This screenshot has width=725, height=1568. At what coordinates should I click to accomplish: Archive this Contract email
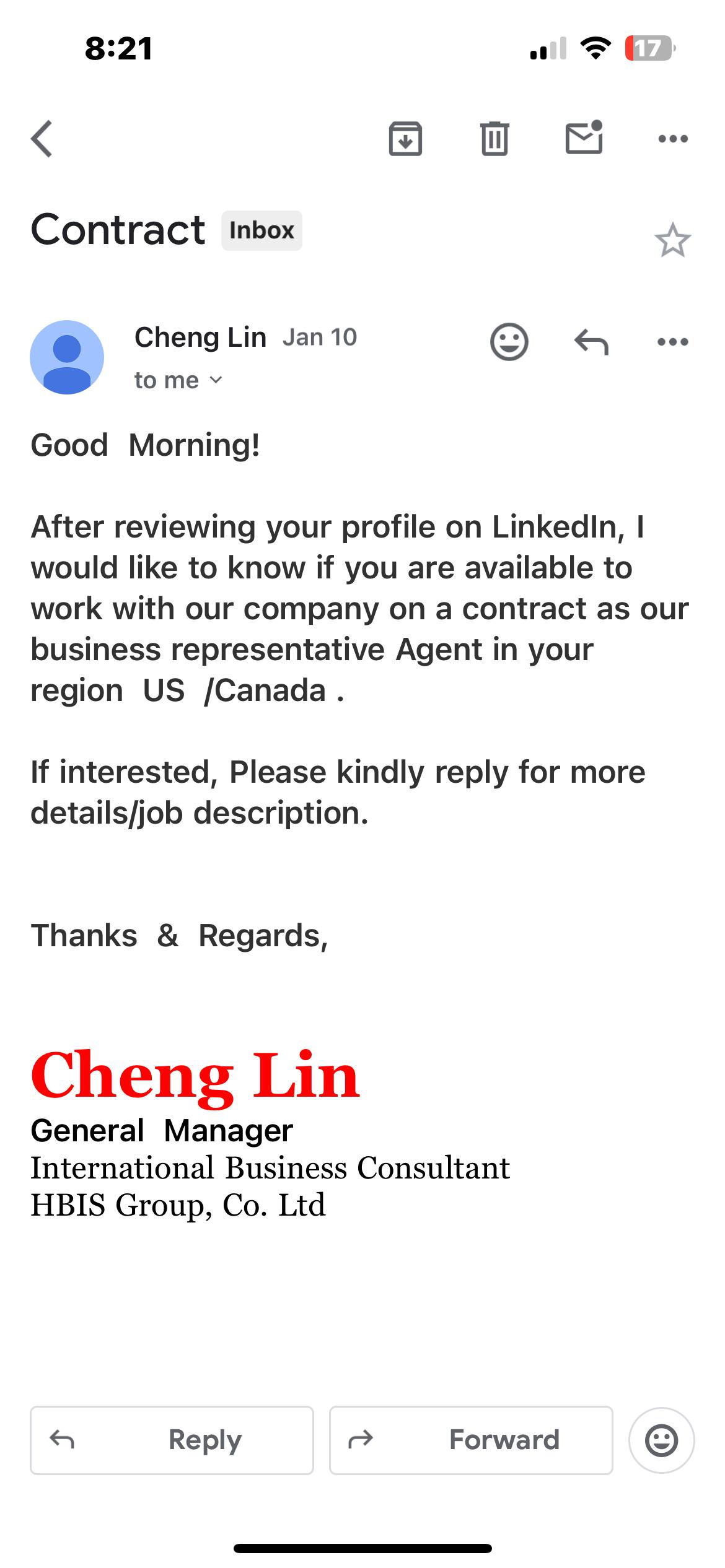coord(405,139)
